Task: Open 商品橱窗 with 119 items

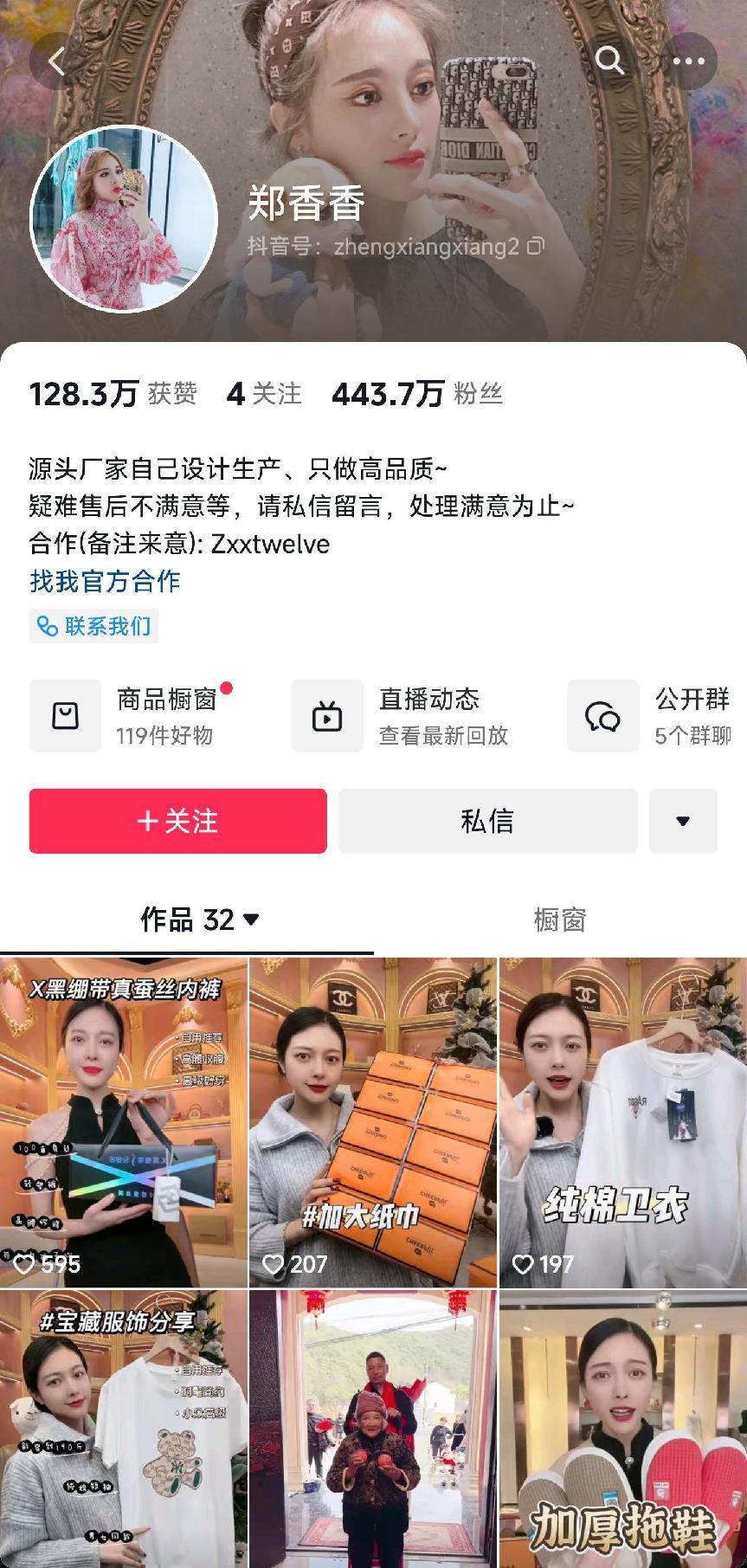Action: pos(130,716)
